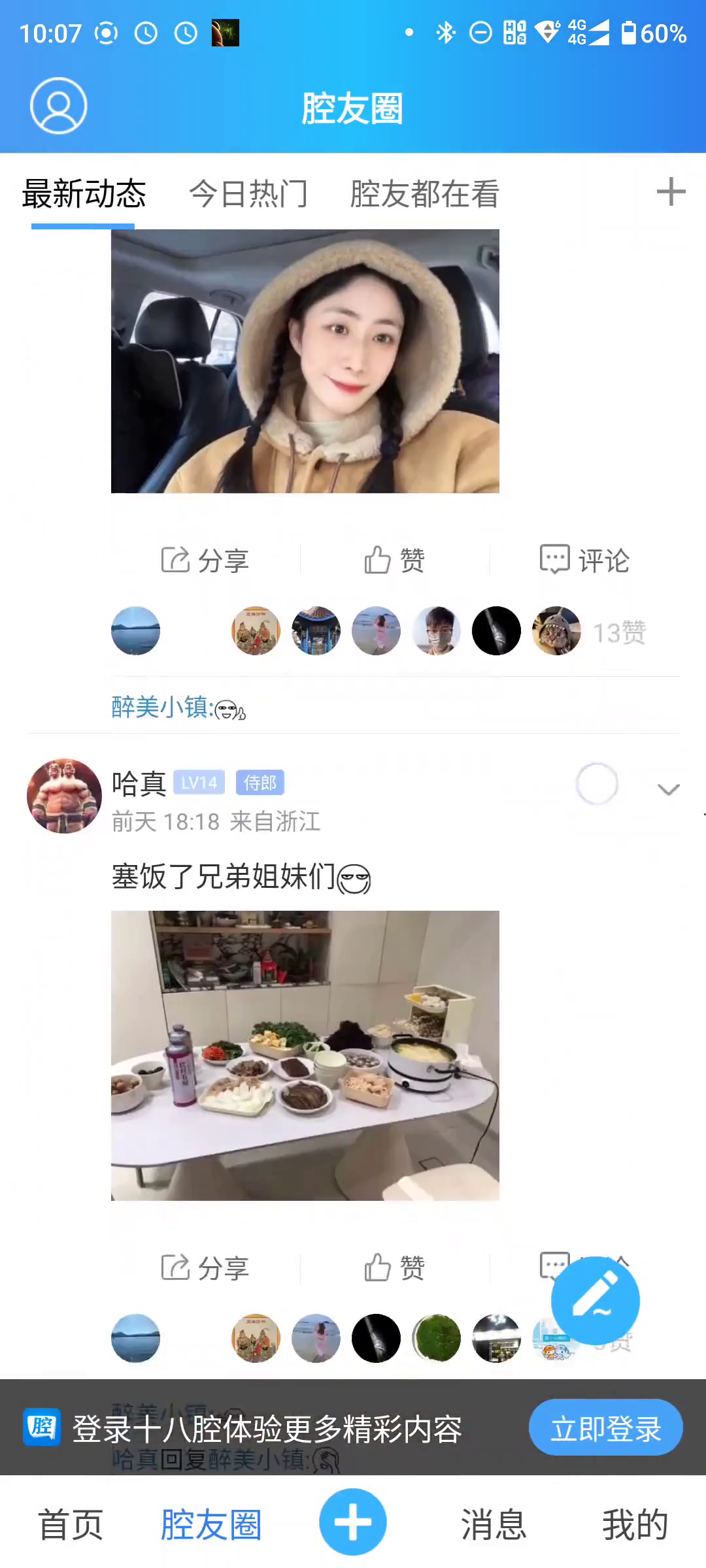Open the selfie photo in the first post
The width and height of the screenshot is (706, 1568).
click(305, 361)
